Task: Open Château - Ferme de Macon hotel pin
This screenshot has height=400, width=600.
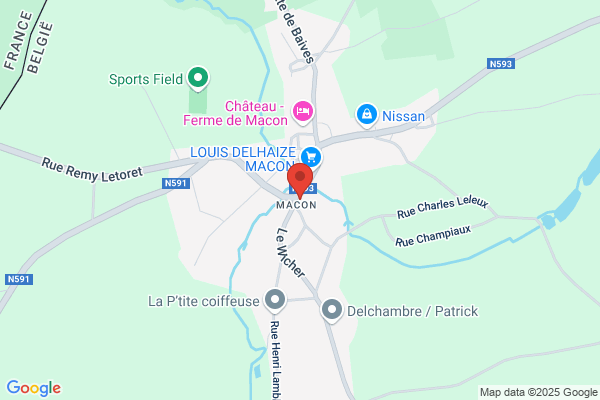Action: tap(303, 110)
